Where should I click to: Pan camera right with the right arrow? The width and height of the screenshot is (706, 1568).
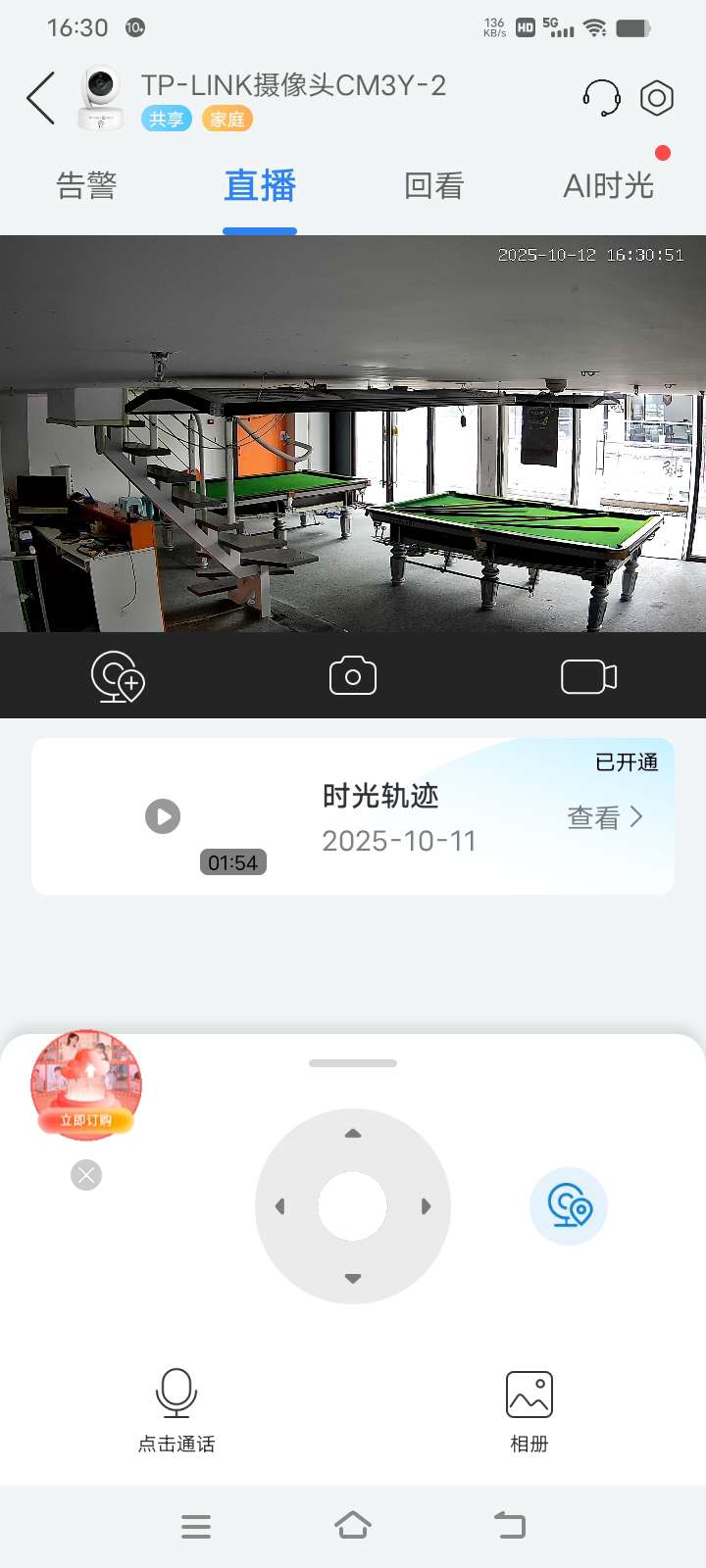point(426,1206)
